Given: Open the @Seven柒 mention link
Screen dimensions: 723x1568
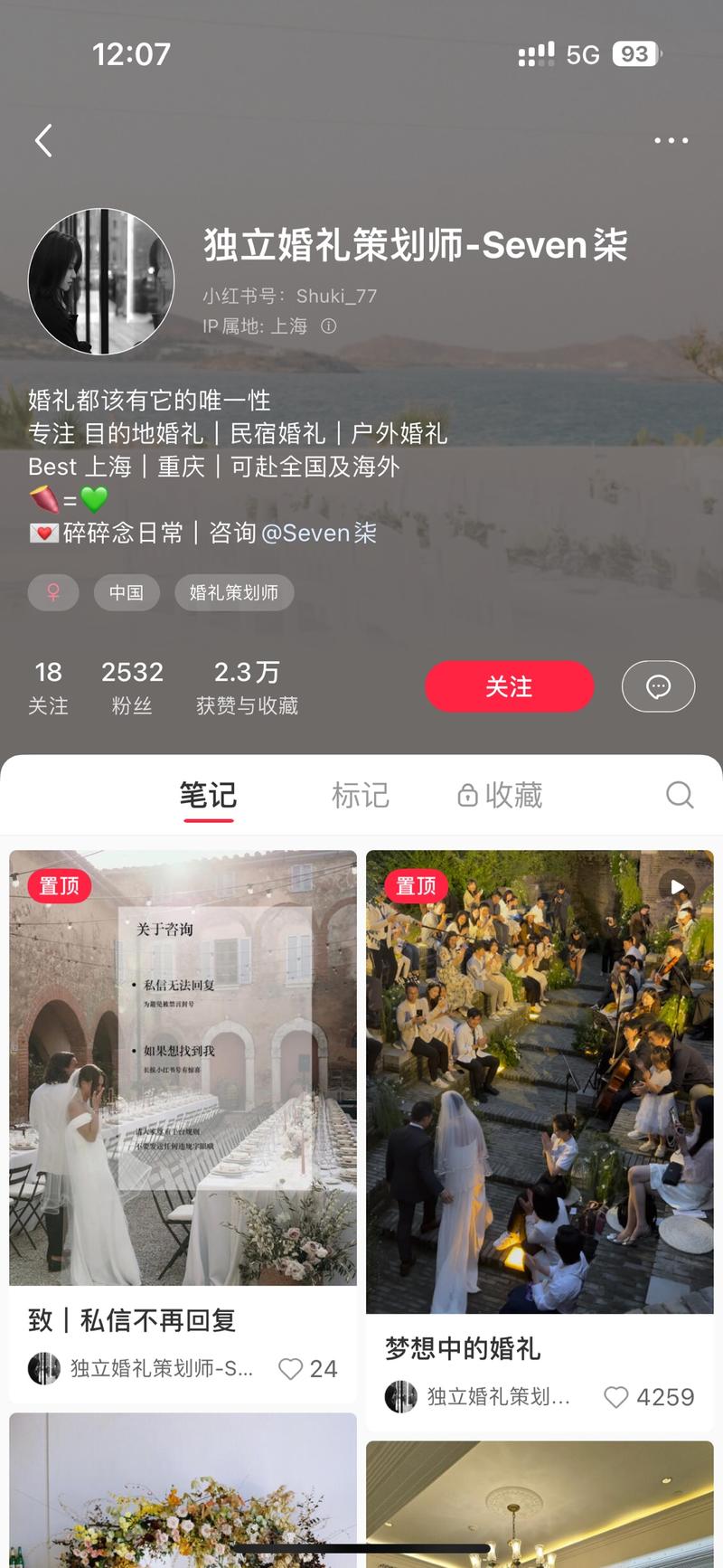Looking at the screenshot, I should click(x=318, y=533).
